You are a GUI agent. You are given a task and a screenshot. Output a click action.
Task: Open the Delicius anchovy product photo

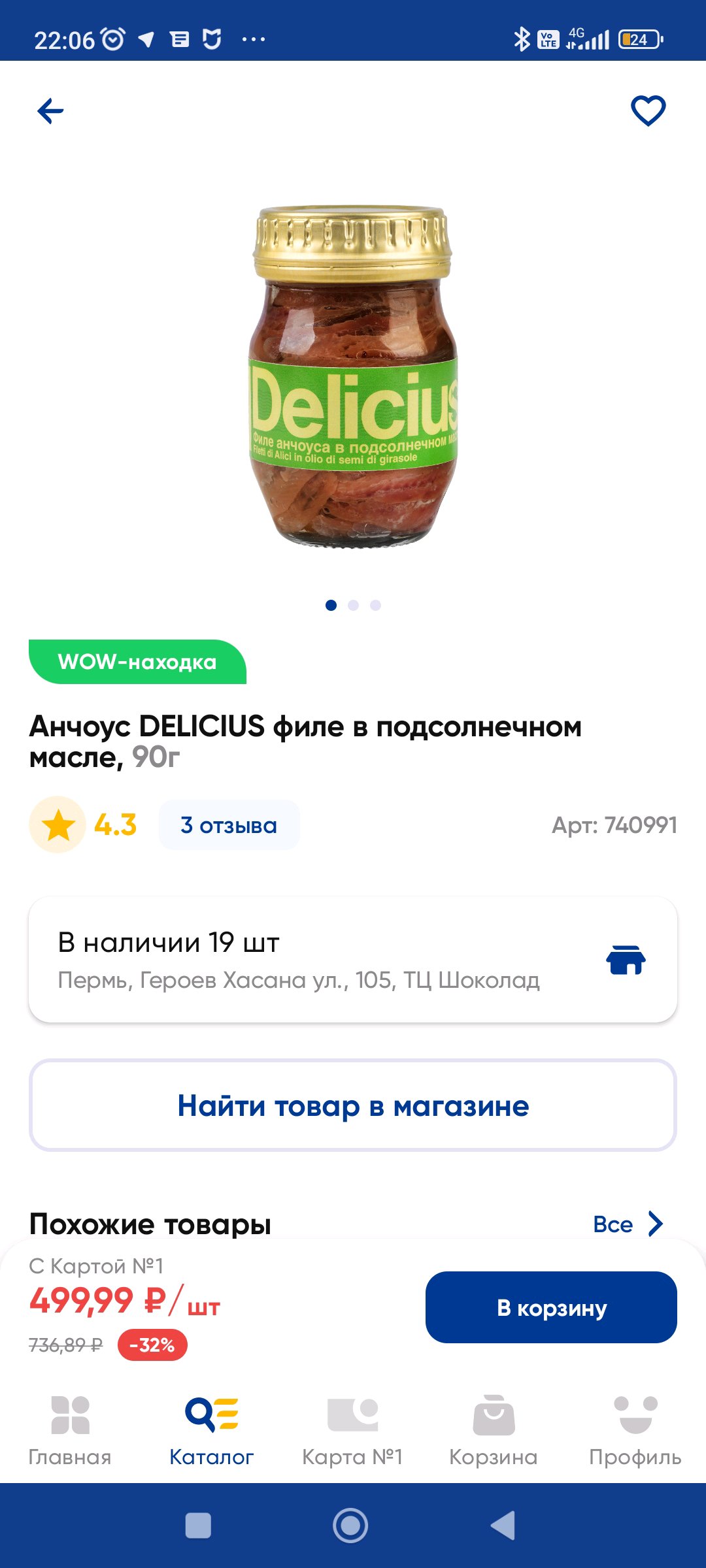click(x=353, y=376)
